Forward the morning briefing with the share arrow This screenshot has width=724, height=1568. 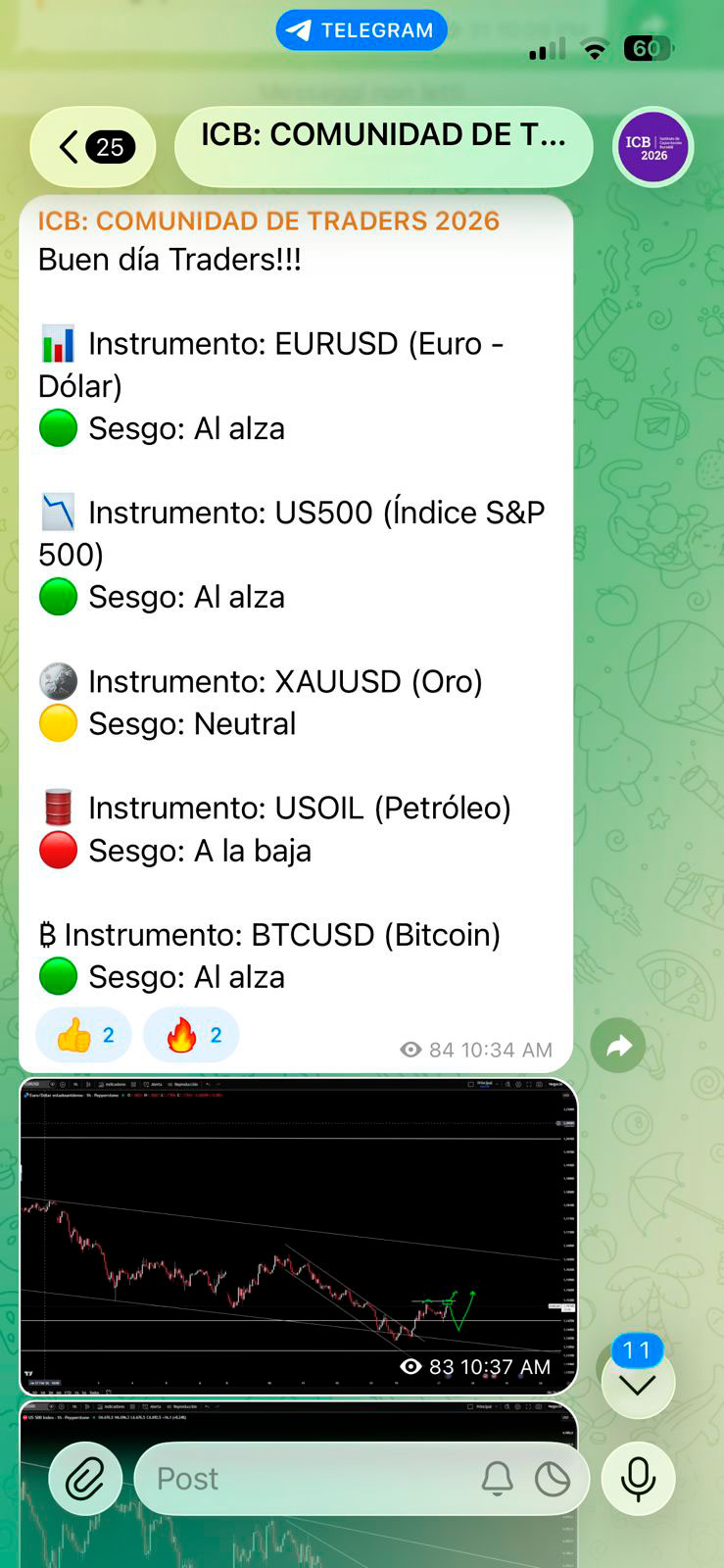point(617,1046)
